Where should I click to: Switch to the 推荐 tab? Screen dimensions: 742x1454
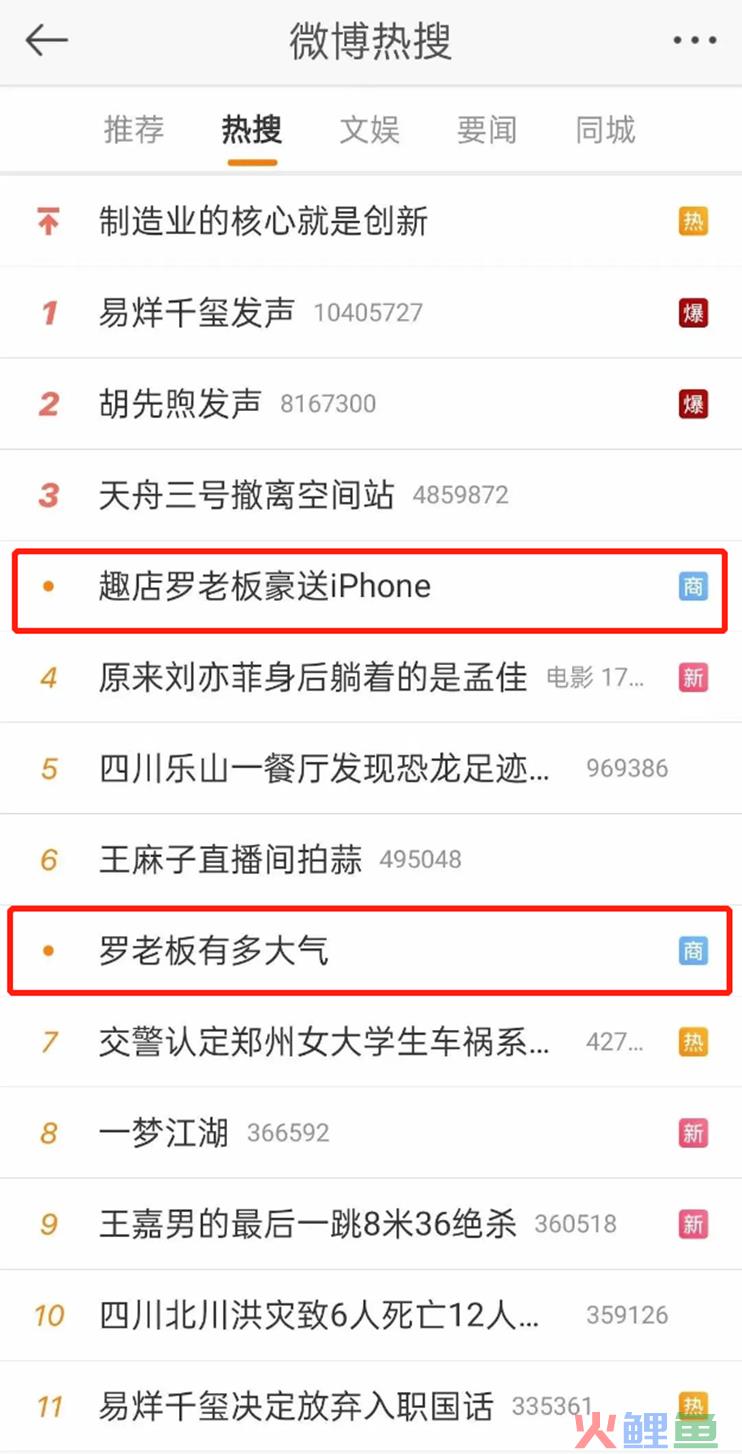(133, 130)
